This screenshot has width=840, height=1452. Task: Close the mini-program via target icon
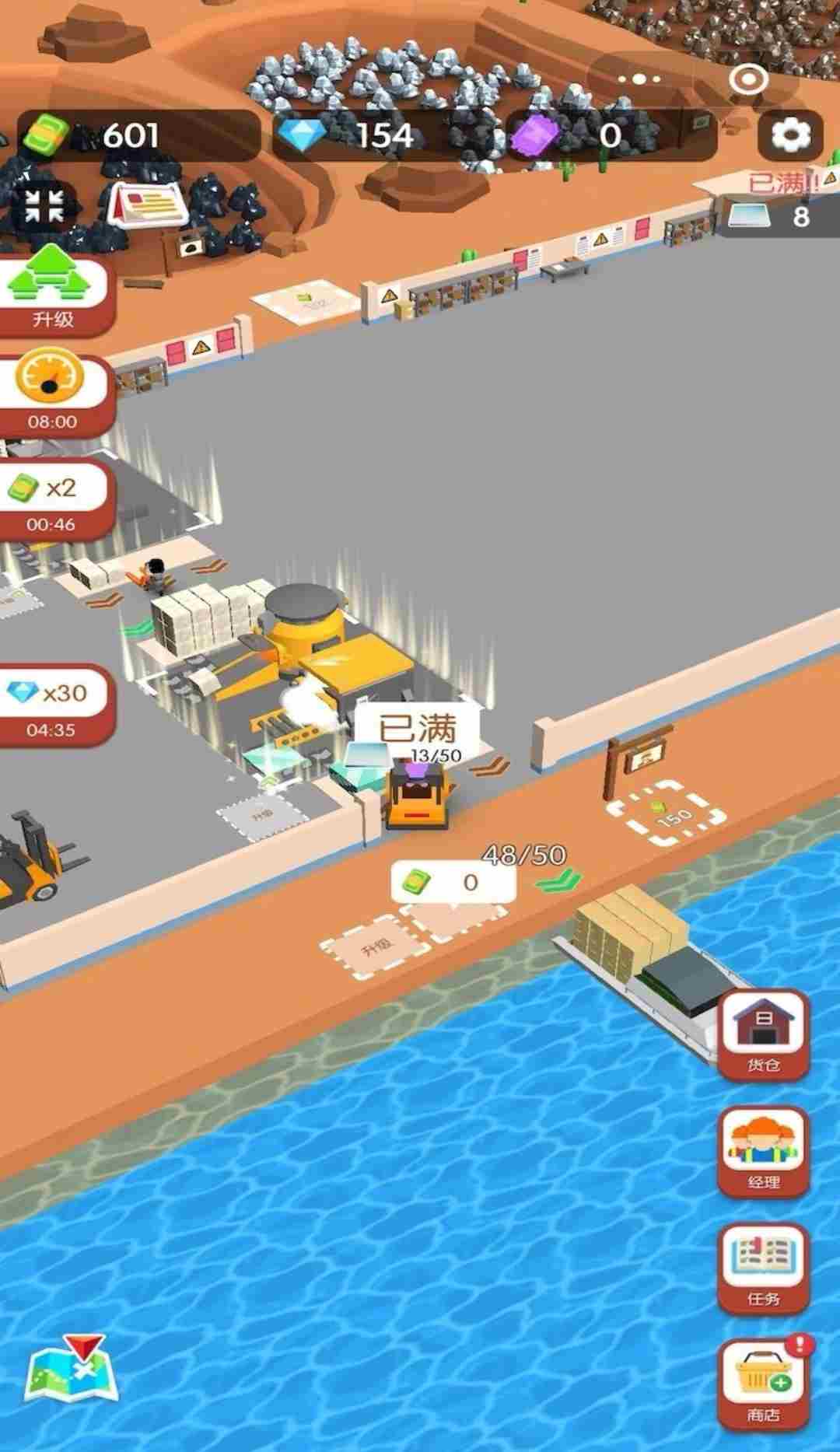point(748,79)
